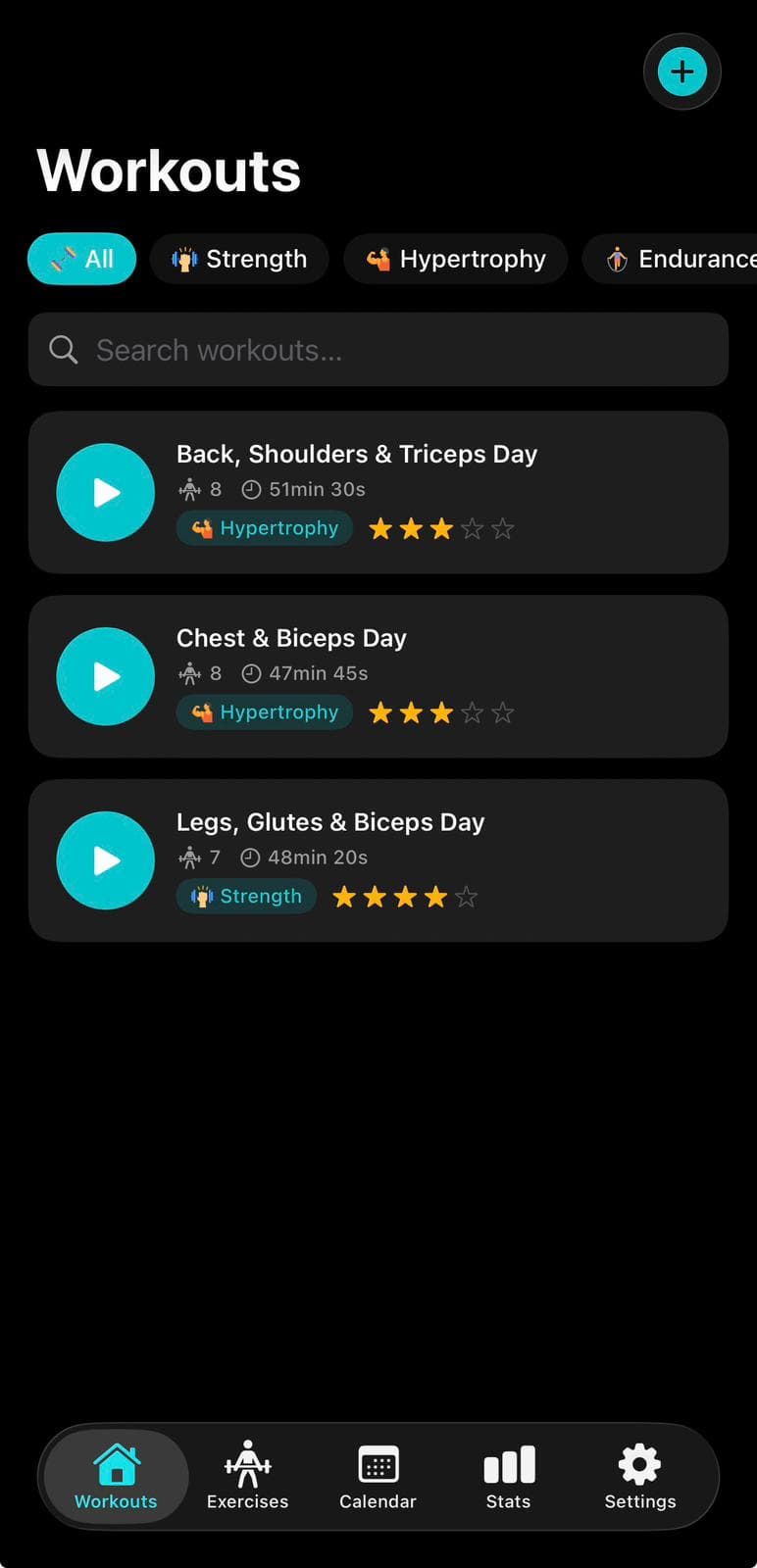757x1568 pixels.
Task: Open the Settings tab
Action: pos(639,1476)
